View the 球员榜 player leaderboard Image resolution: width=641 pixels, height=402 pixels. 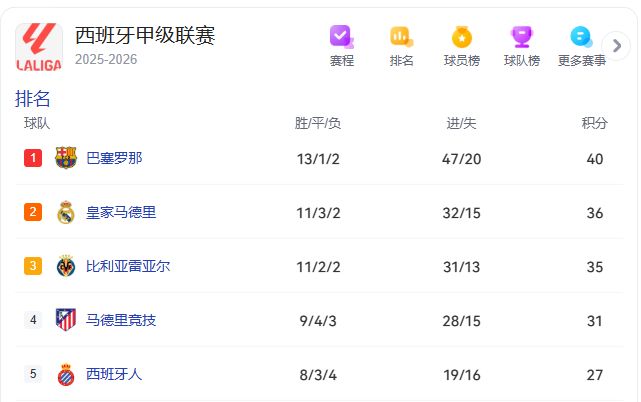click(461, 45)
